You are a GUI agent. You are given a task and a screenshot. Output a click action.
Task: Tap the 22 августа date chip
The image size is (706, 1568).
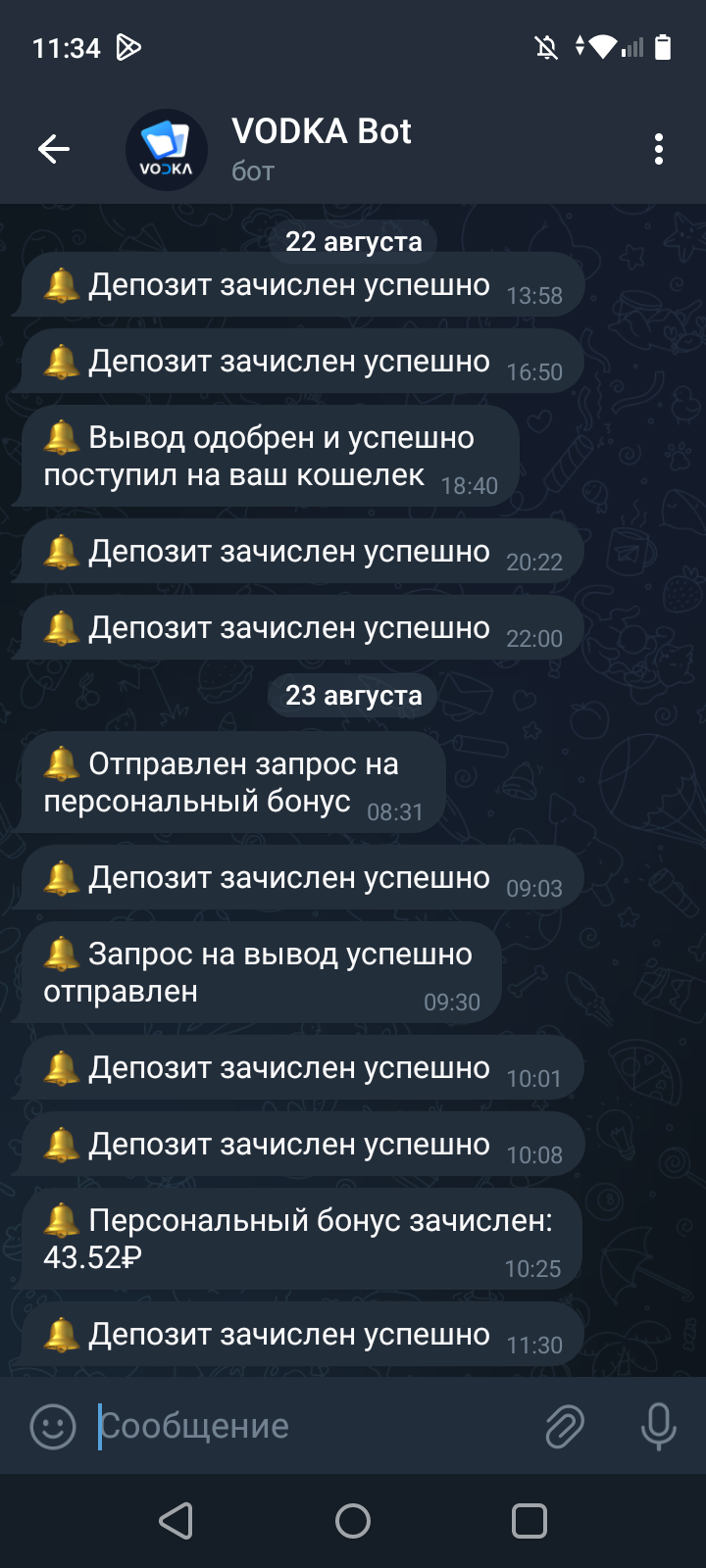pyautogui.click(x=353, y=241)
